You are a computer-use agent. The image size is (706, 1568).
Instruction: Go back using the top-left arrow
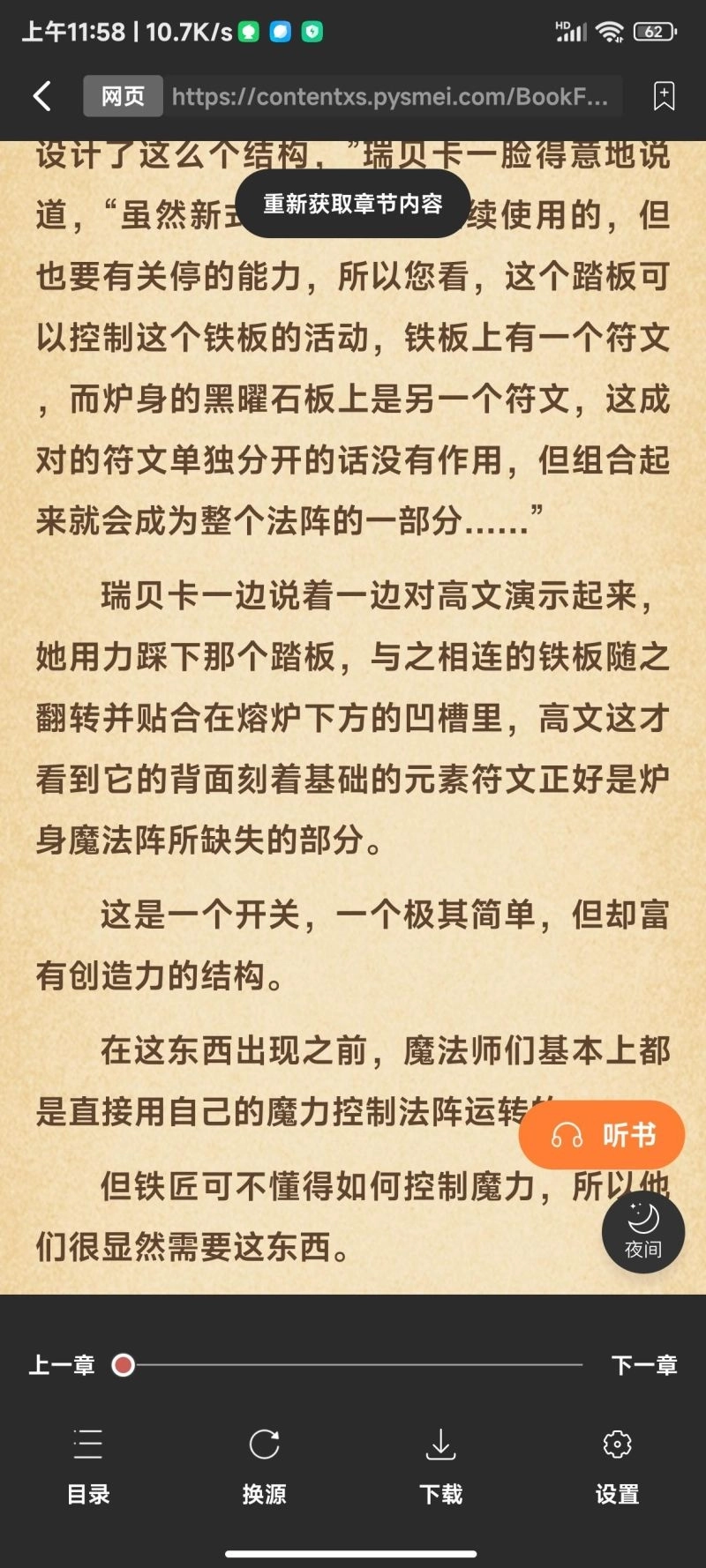(41, 96)
